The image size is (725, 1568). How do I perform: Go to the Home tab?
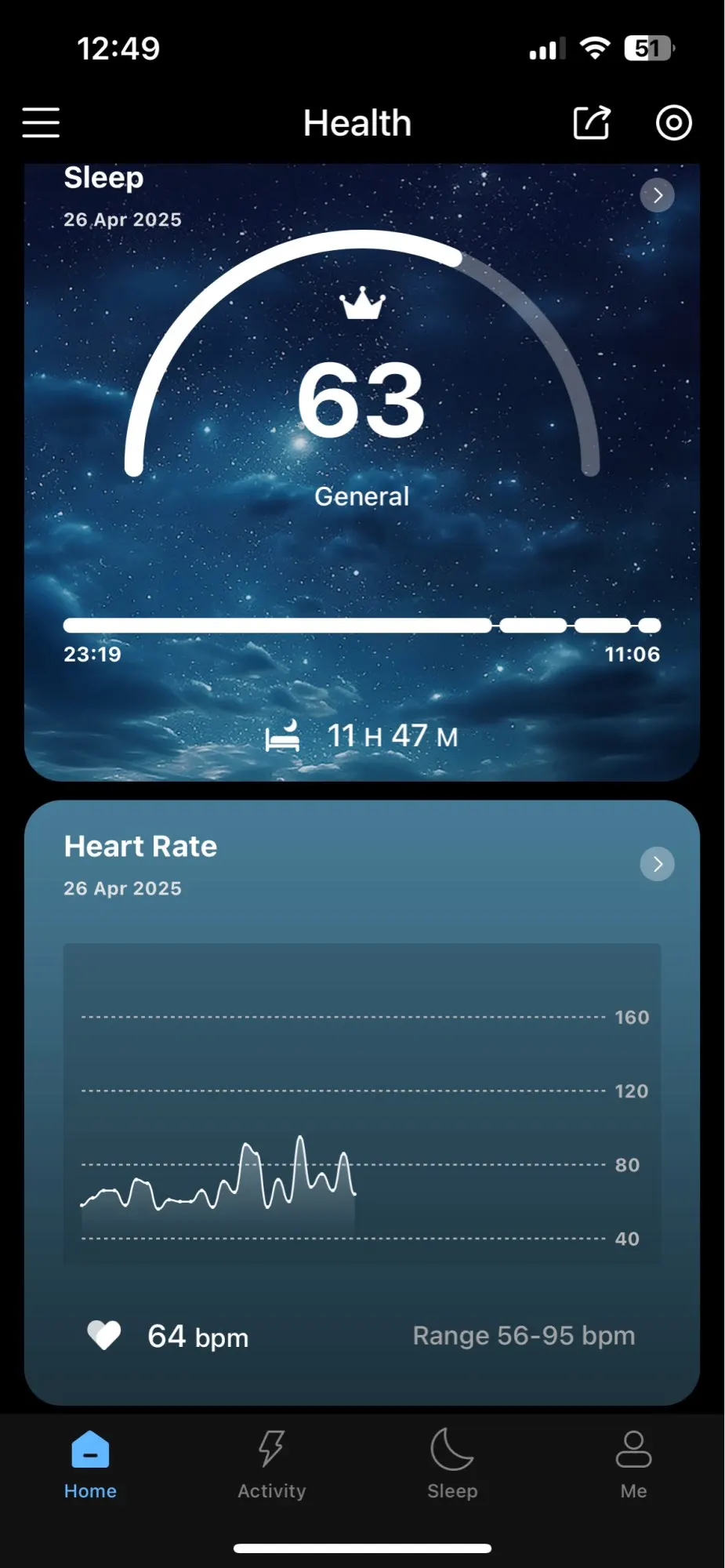pos(90,1465)
